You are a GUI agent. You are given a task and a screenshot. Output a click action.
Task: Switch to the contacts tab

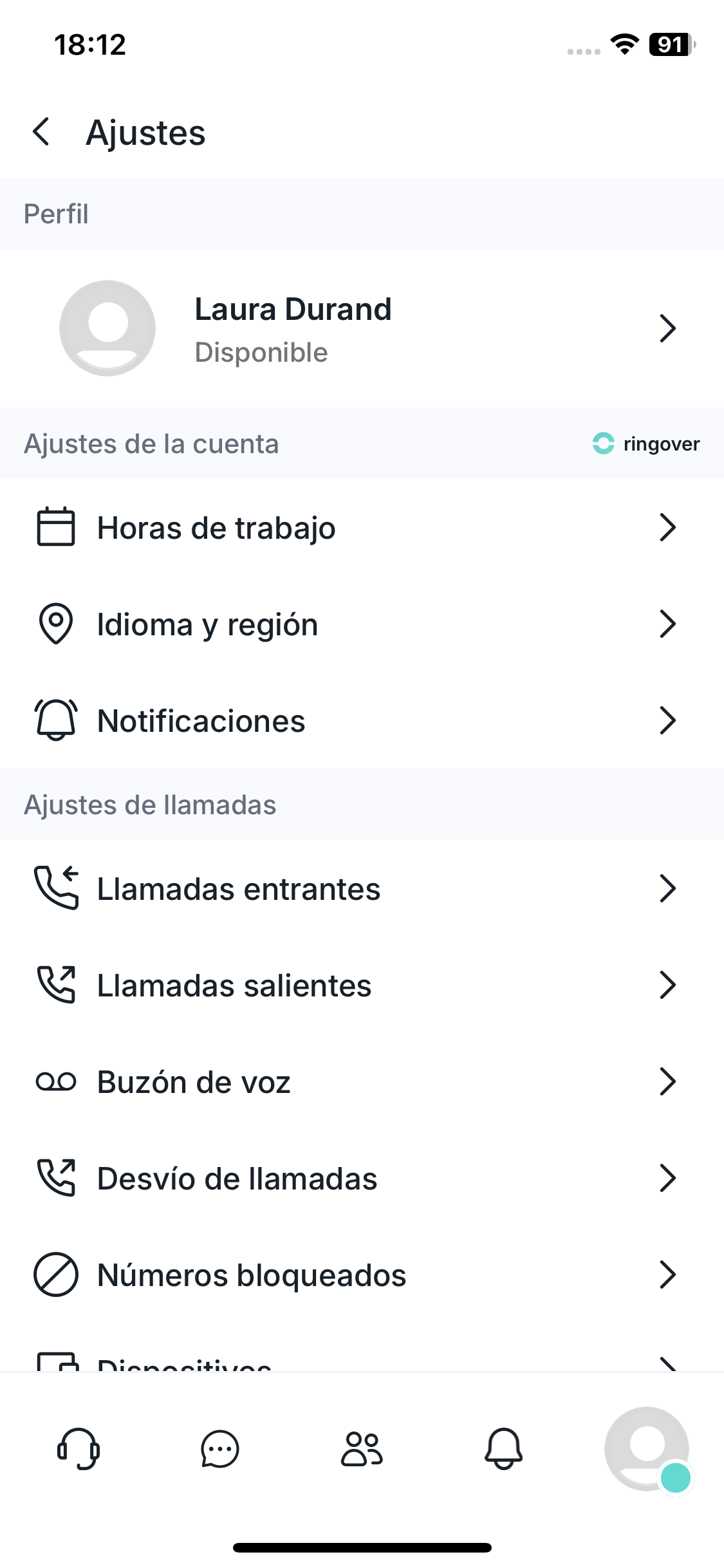(x=362, y=1449)
